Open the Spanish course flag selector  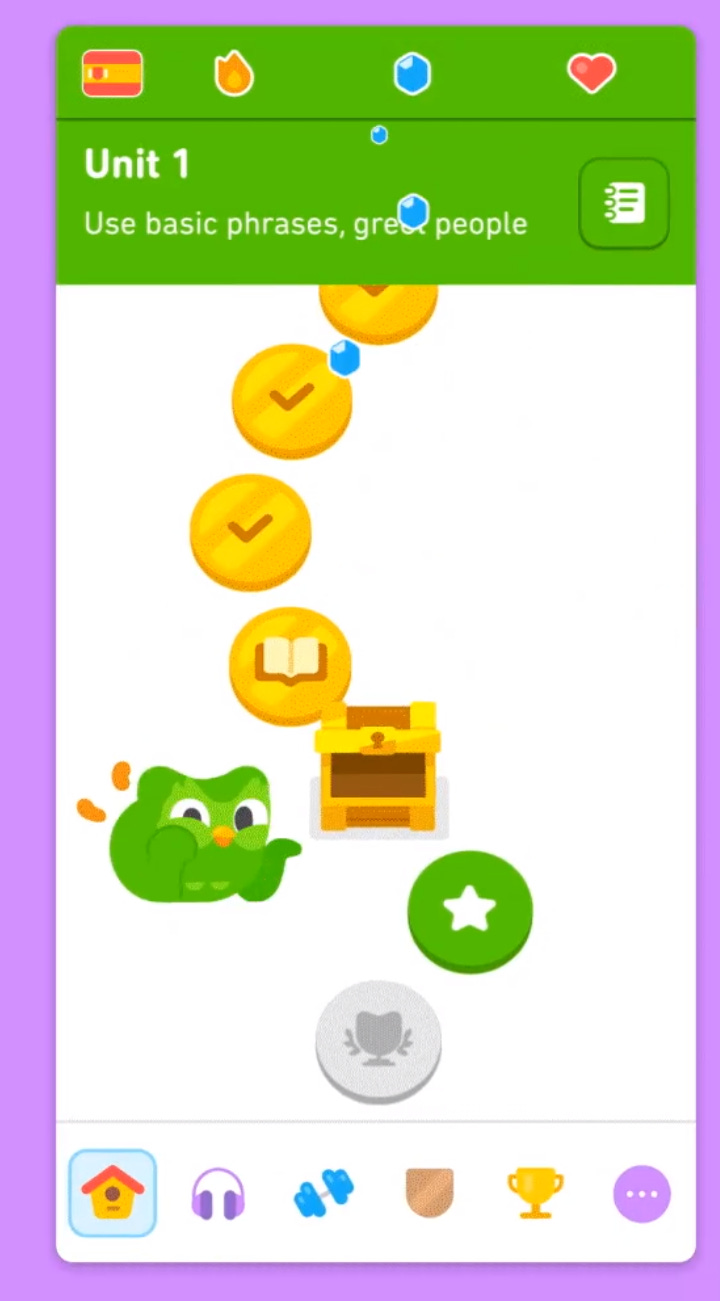click(112, 72)
